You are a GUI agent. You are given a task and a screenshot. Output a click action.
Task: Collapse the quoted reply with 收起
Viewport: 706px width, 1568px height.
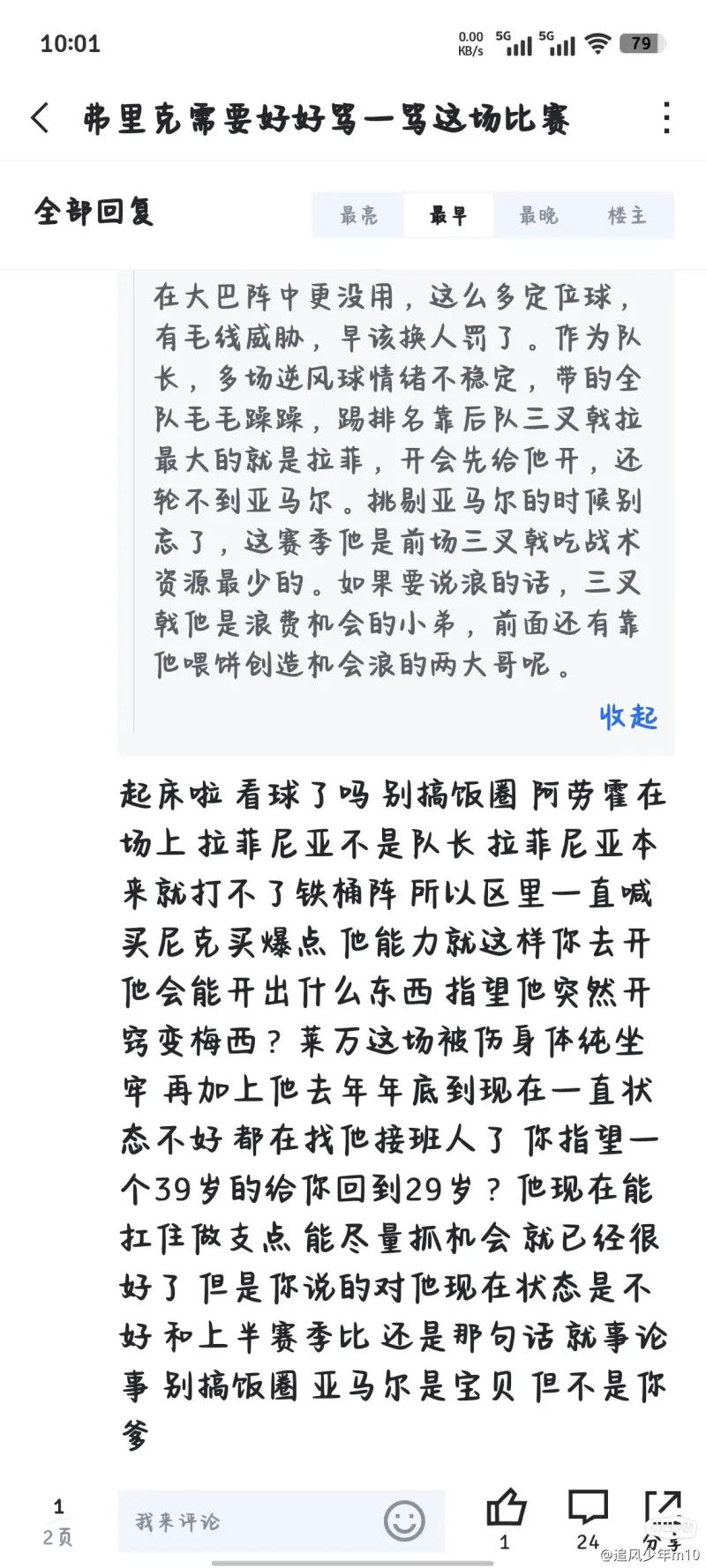pyautogui.click(x=628, y=717)
